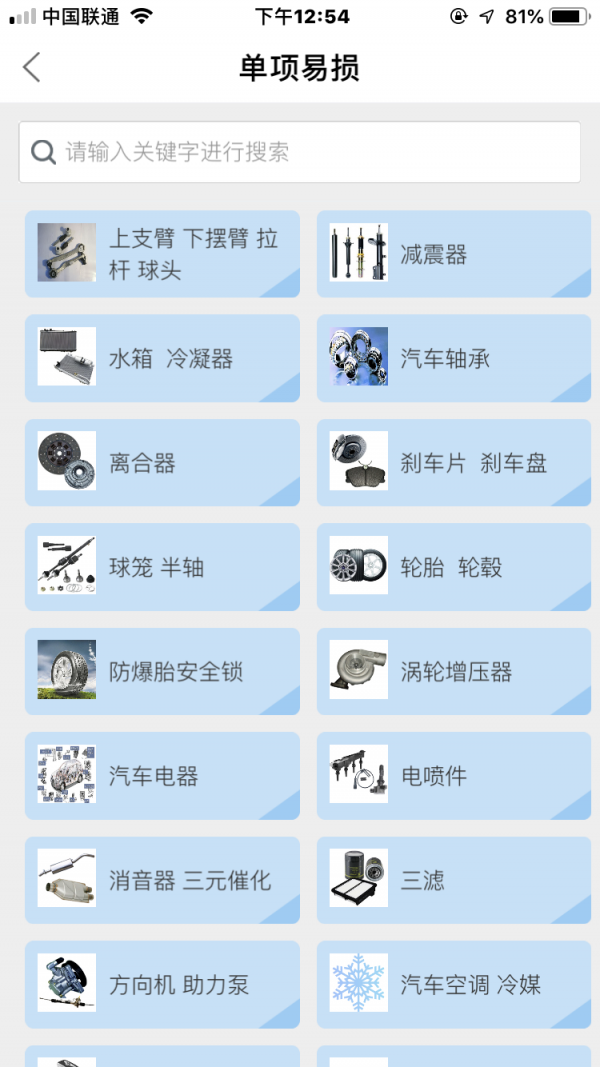The width and height of the screenshot is (600, 1067).
Task: Select the 球笼 半轴 card
Action: [162, 567]
